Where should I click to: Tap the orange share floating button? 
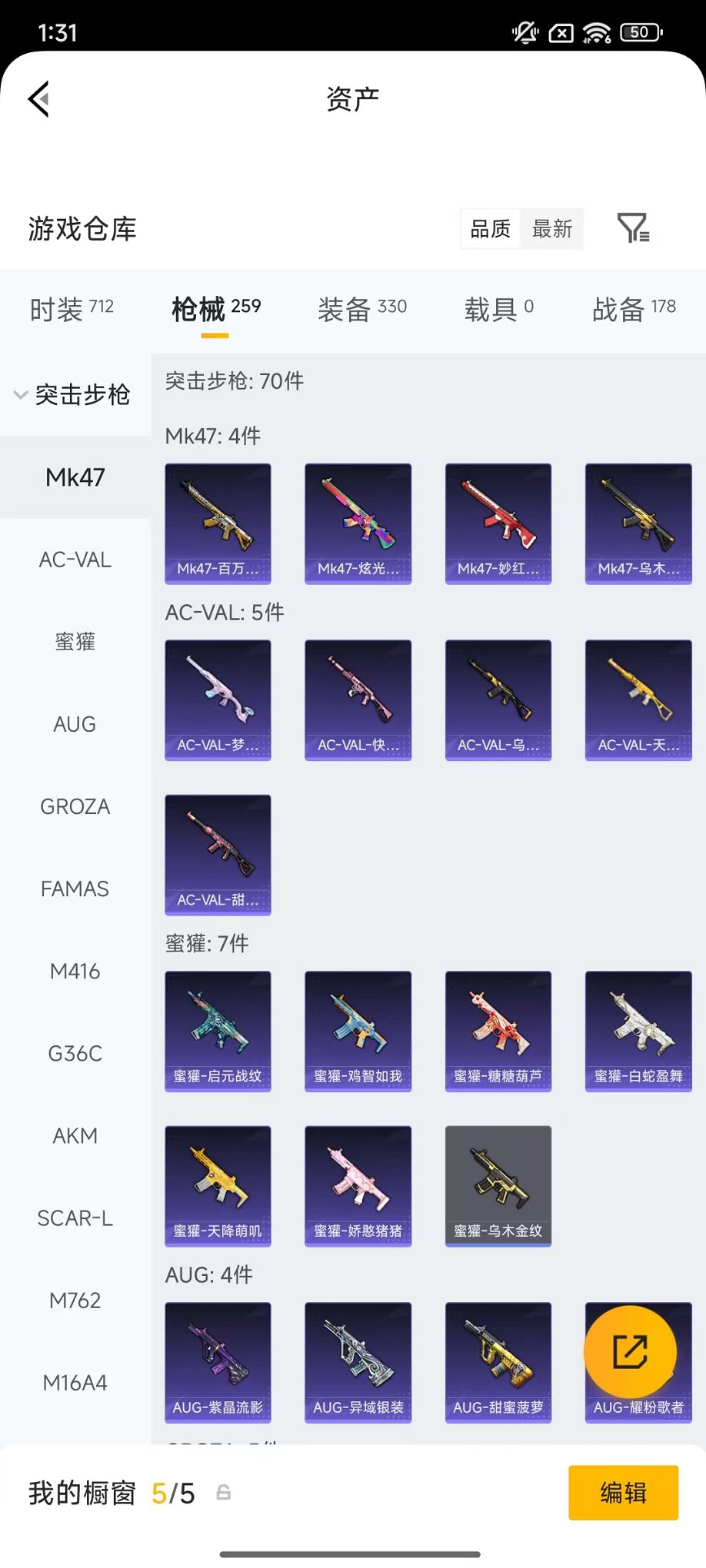630,1351
